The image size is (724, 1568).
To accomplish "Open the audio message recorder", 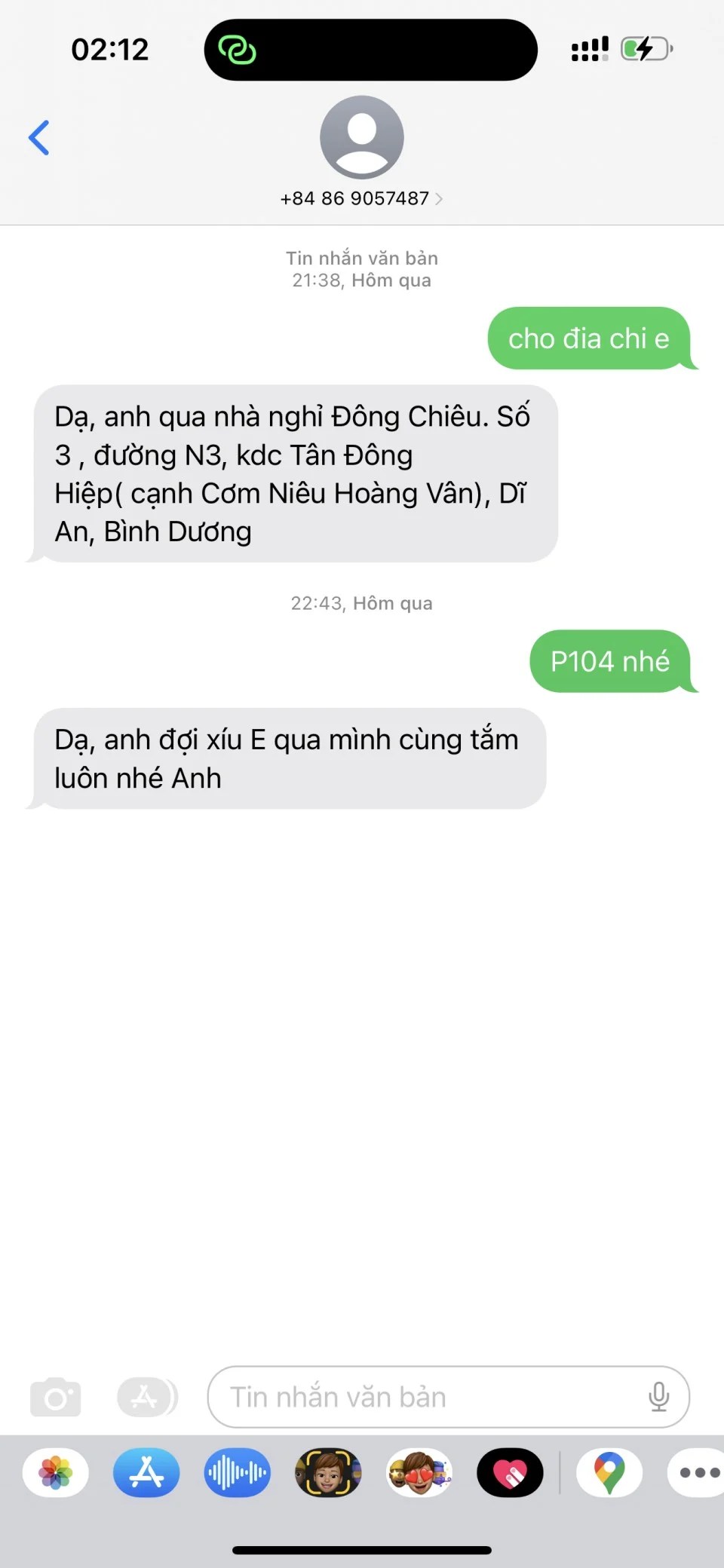I will [237, 1472].
